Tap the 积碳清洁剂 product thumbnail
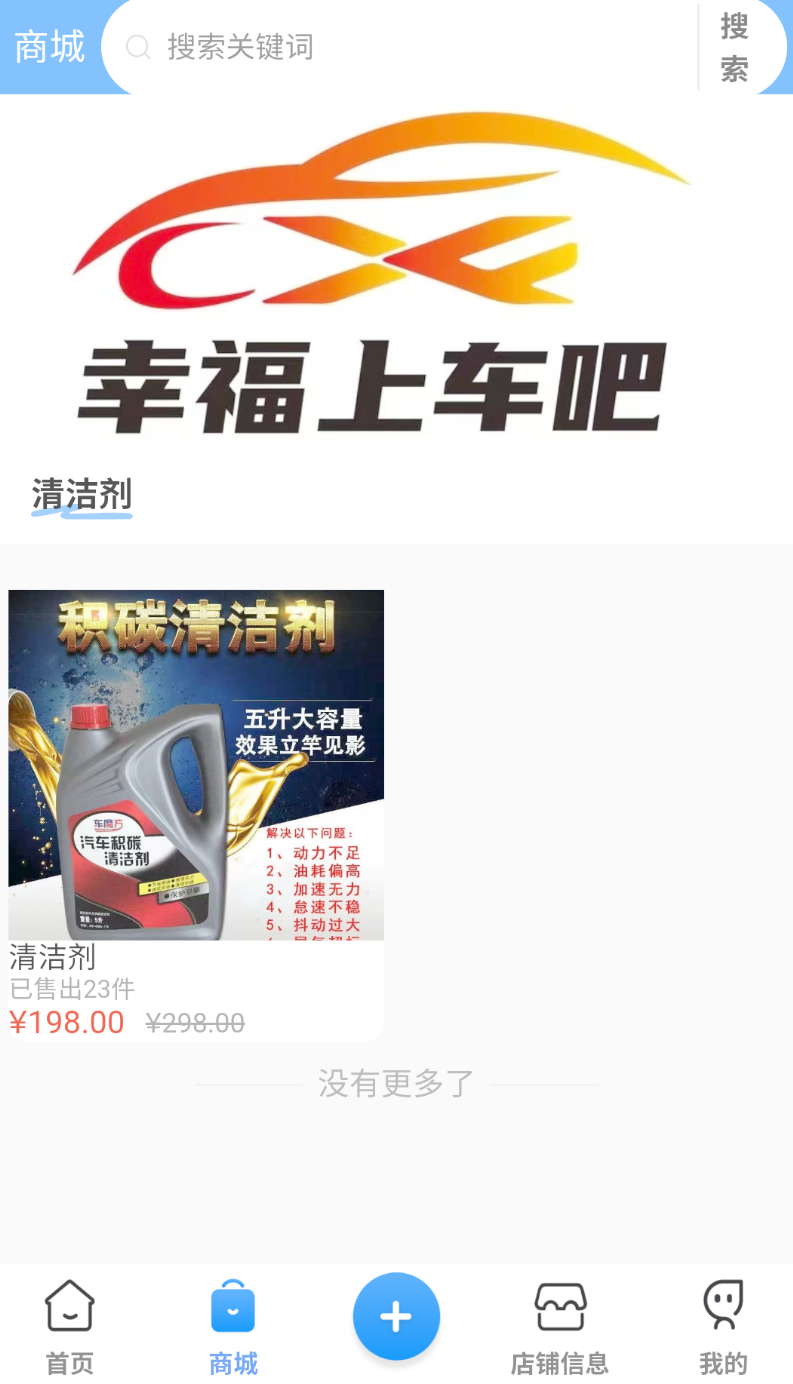The height and width of the screenshot is (1384, 793). [195, 763]
